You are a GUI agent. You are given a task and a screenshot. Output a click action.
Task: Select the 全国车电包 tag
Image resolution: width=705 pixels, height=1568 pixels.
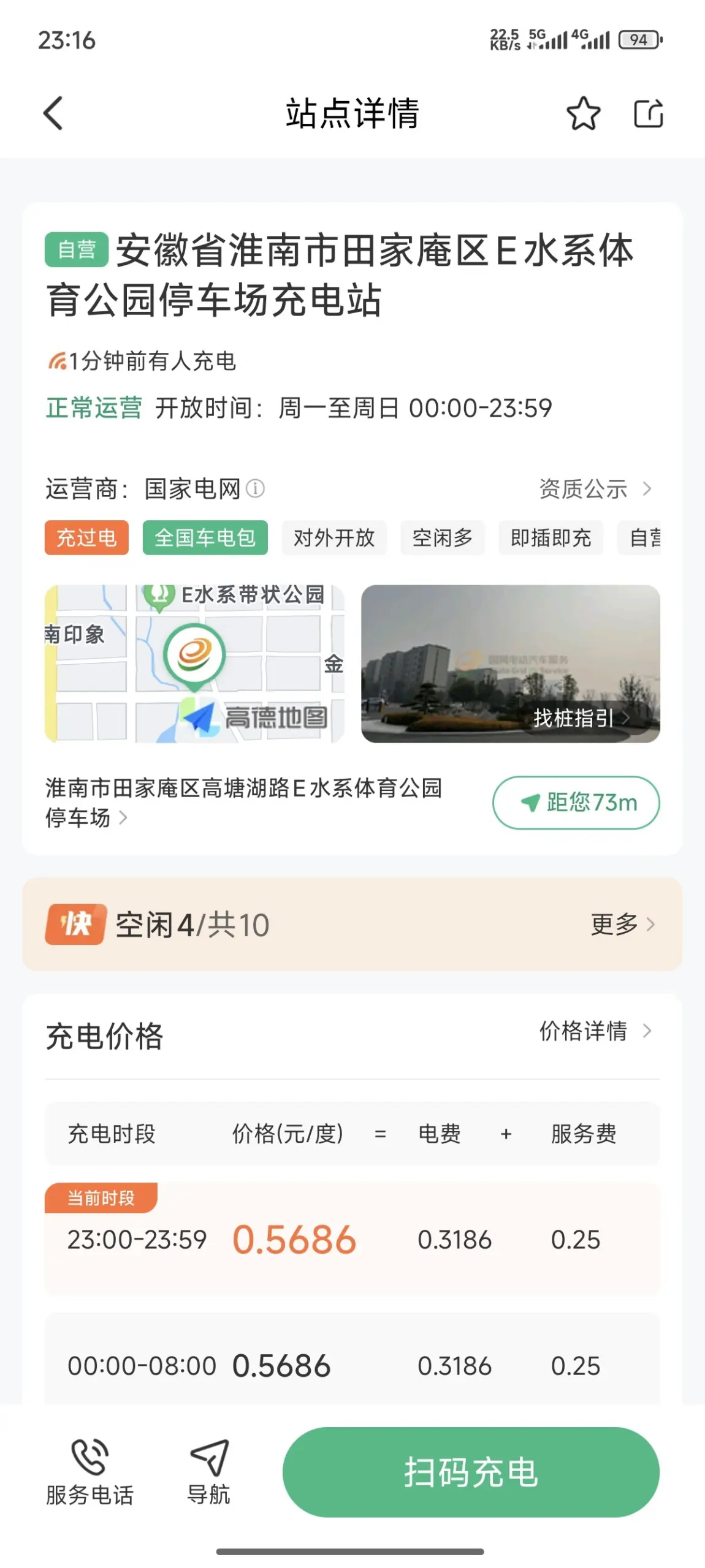click(x=205, y=538)
